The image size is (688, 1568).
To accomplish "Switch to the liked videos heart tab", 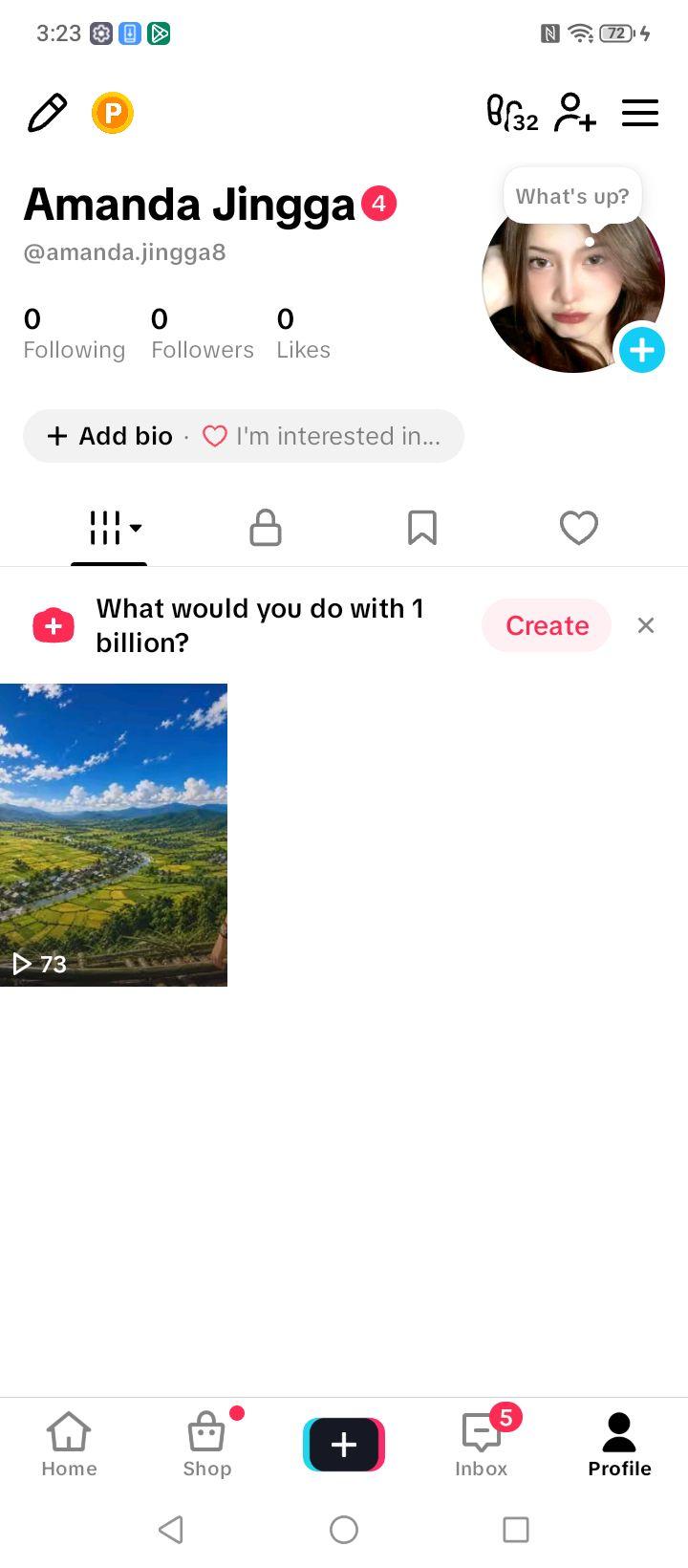I will pos(579,528).
